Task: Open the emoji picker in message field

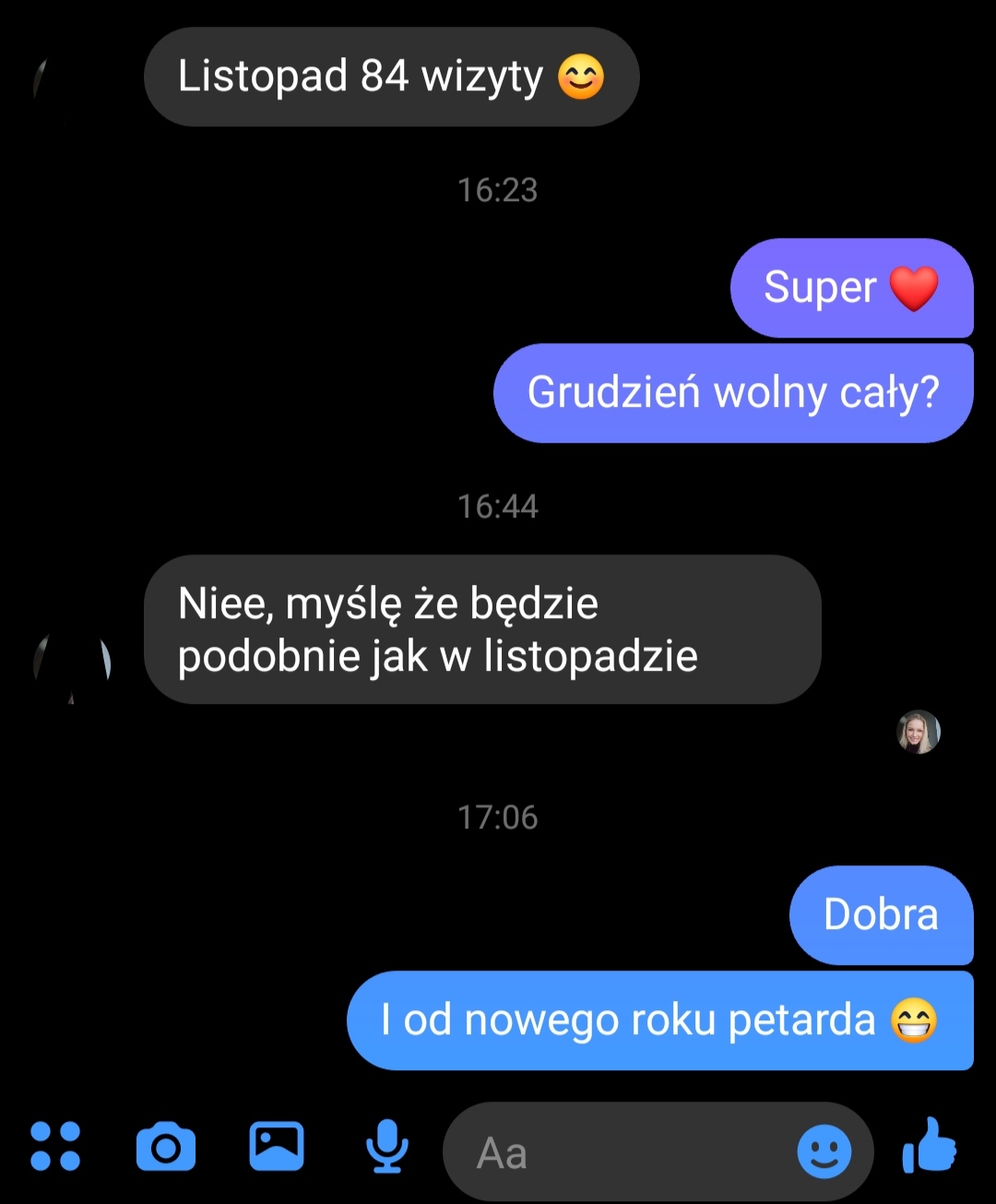Action: pyautogui.click(x=824, y=1151)
